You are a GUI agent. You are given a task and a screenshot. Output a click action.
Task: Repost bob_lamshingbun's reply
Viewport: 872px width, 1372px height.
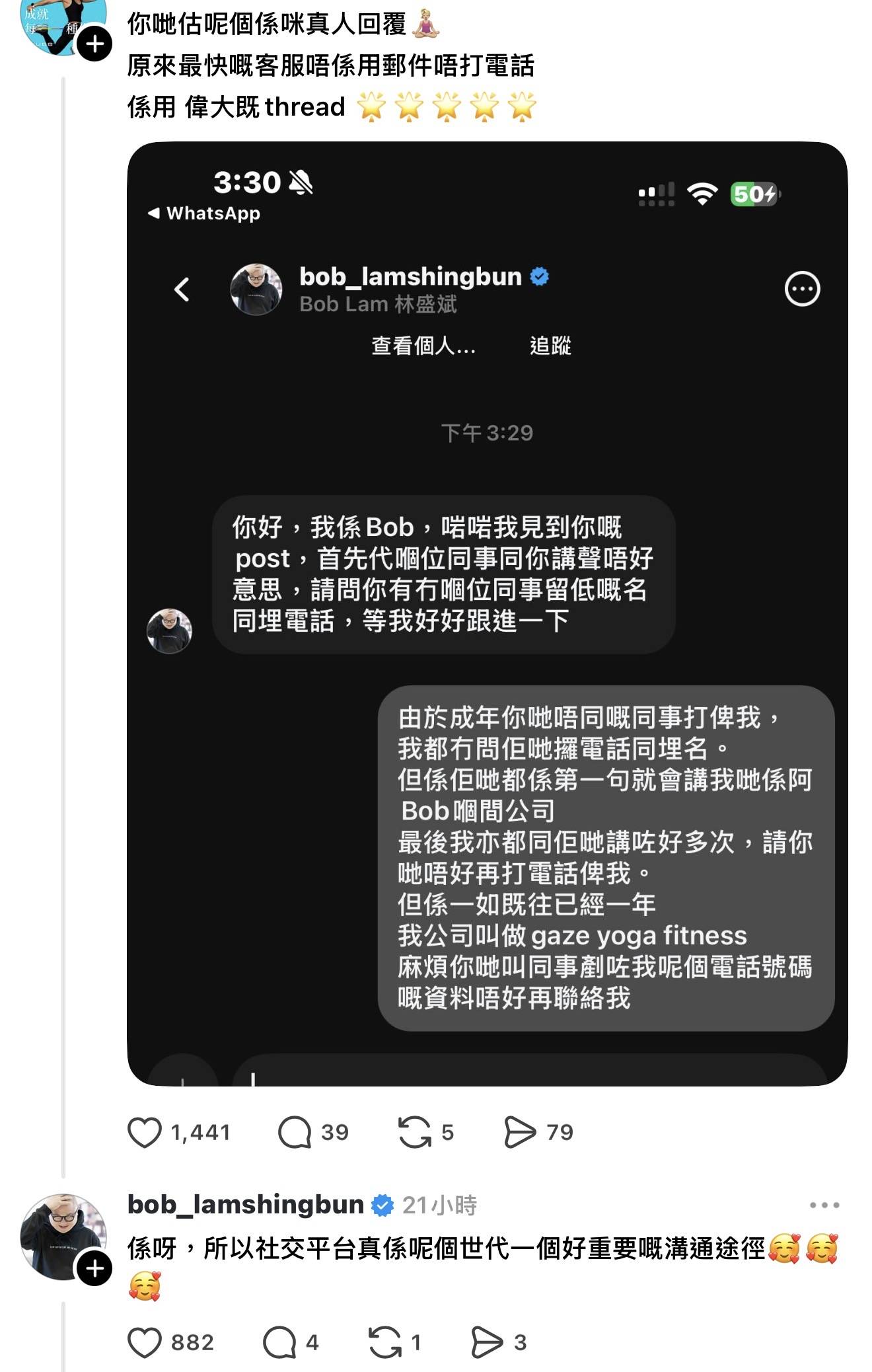click(x=385, y=1342)
